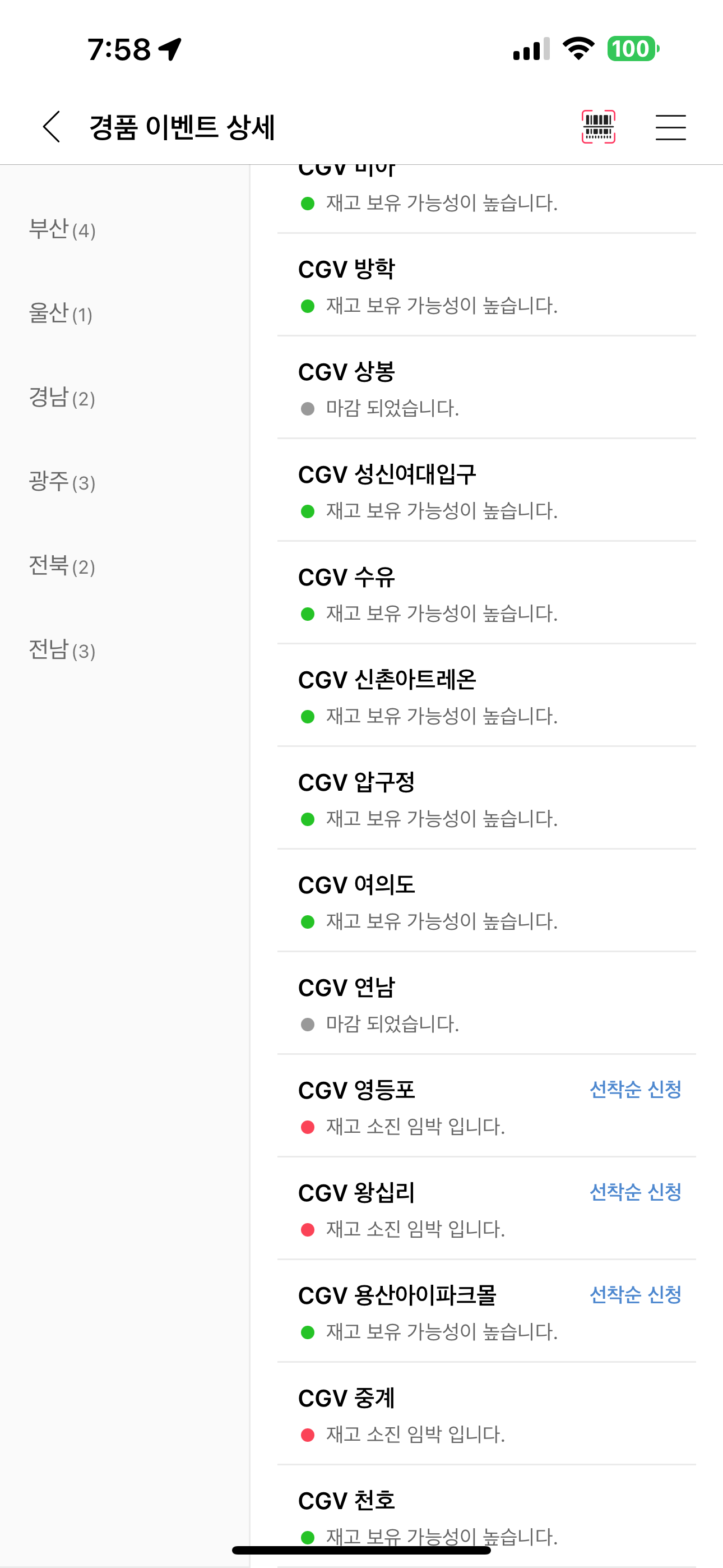
Task: Select the 울산(1) region
Action: click(x=61, y=313)
